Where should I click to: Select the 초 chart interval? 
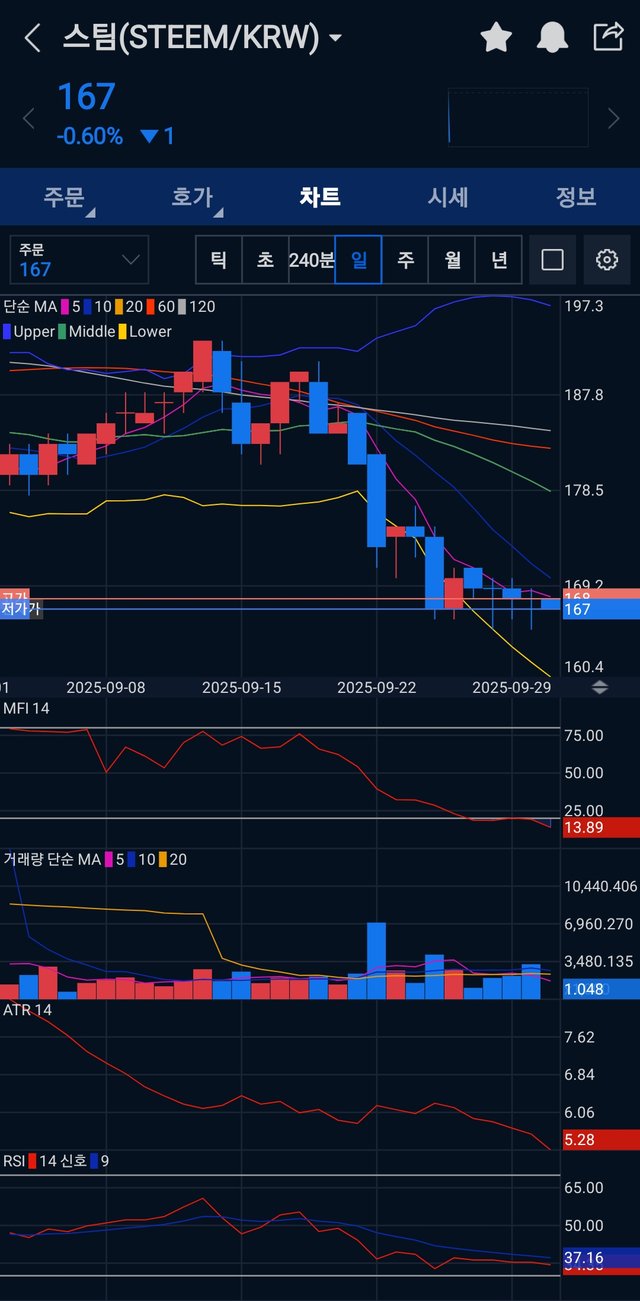point(265,260)
